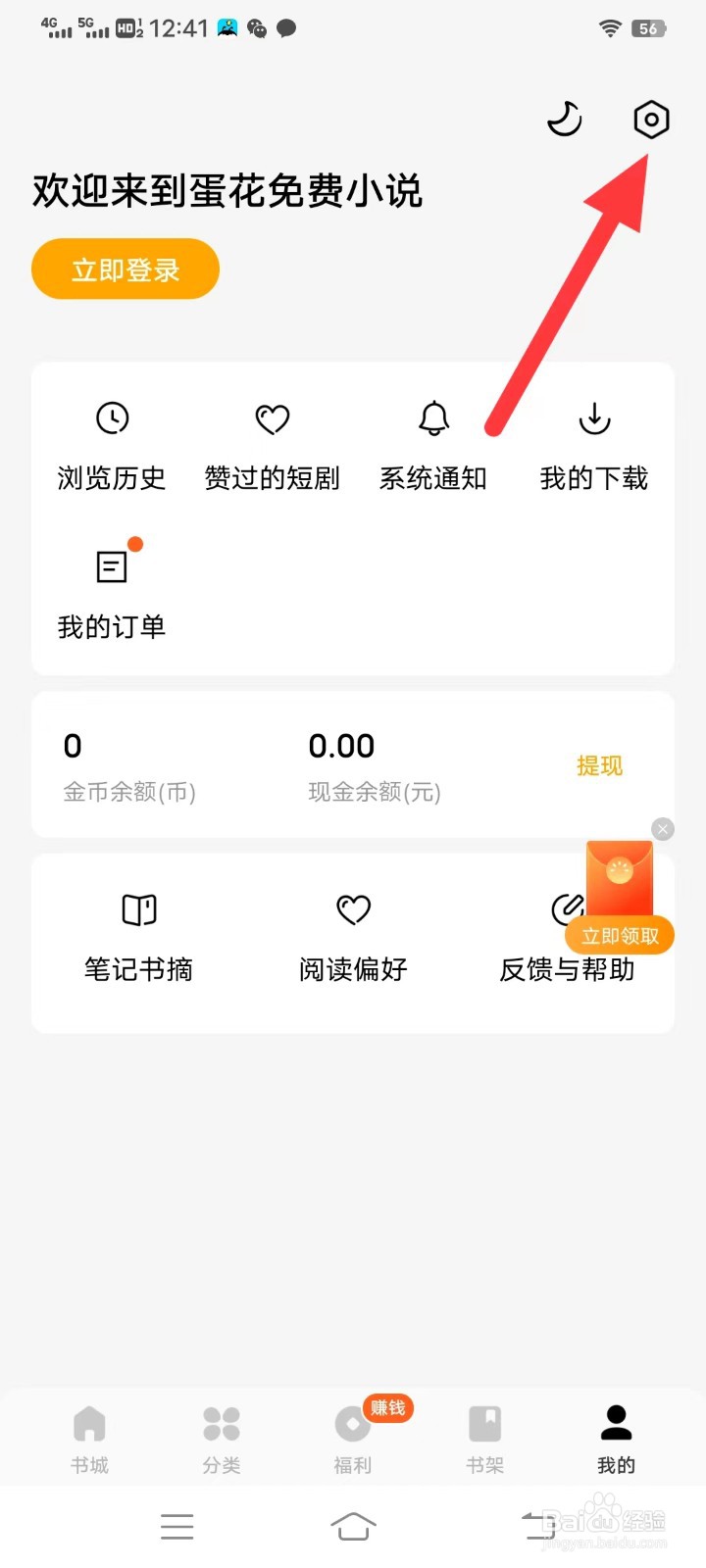706x1568 pixels.
Task: Tap the Withdraw (提现) link
Action: point(599,766)
